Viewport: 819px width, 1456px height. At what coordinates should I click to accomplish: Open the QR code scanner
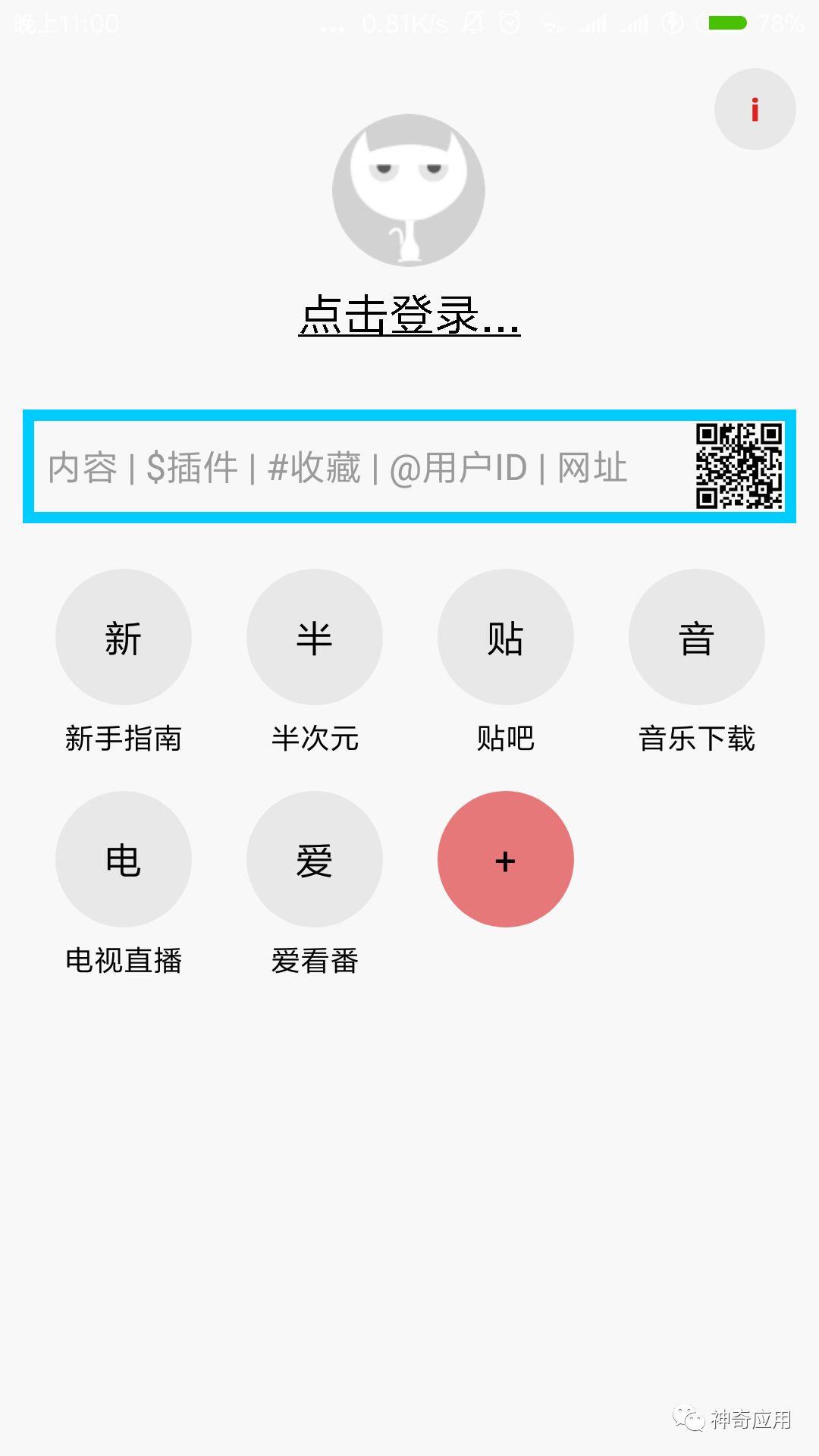739,466
